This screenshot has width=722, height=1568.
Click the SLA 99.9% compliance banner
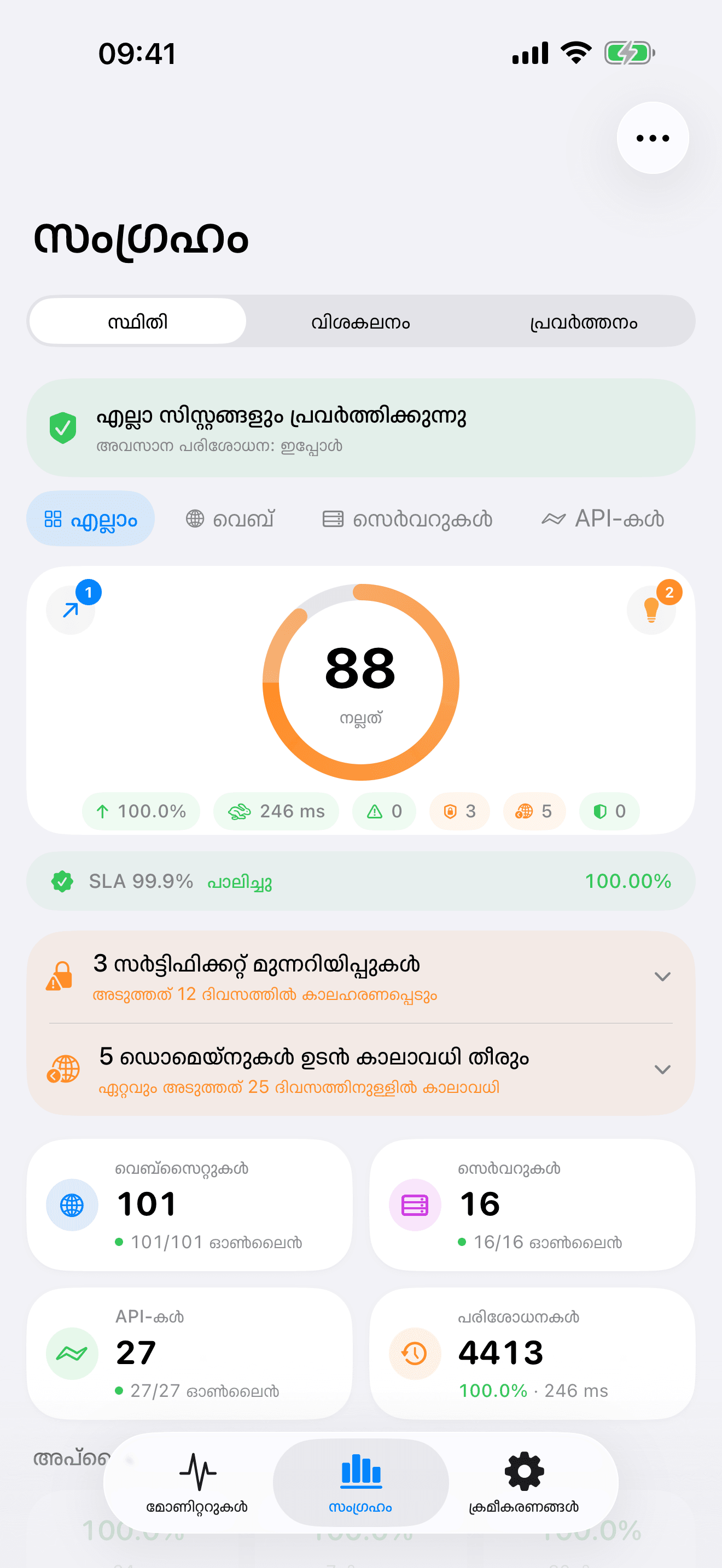tap(361, 881)
